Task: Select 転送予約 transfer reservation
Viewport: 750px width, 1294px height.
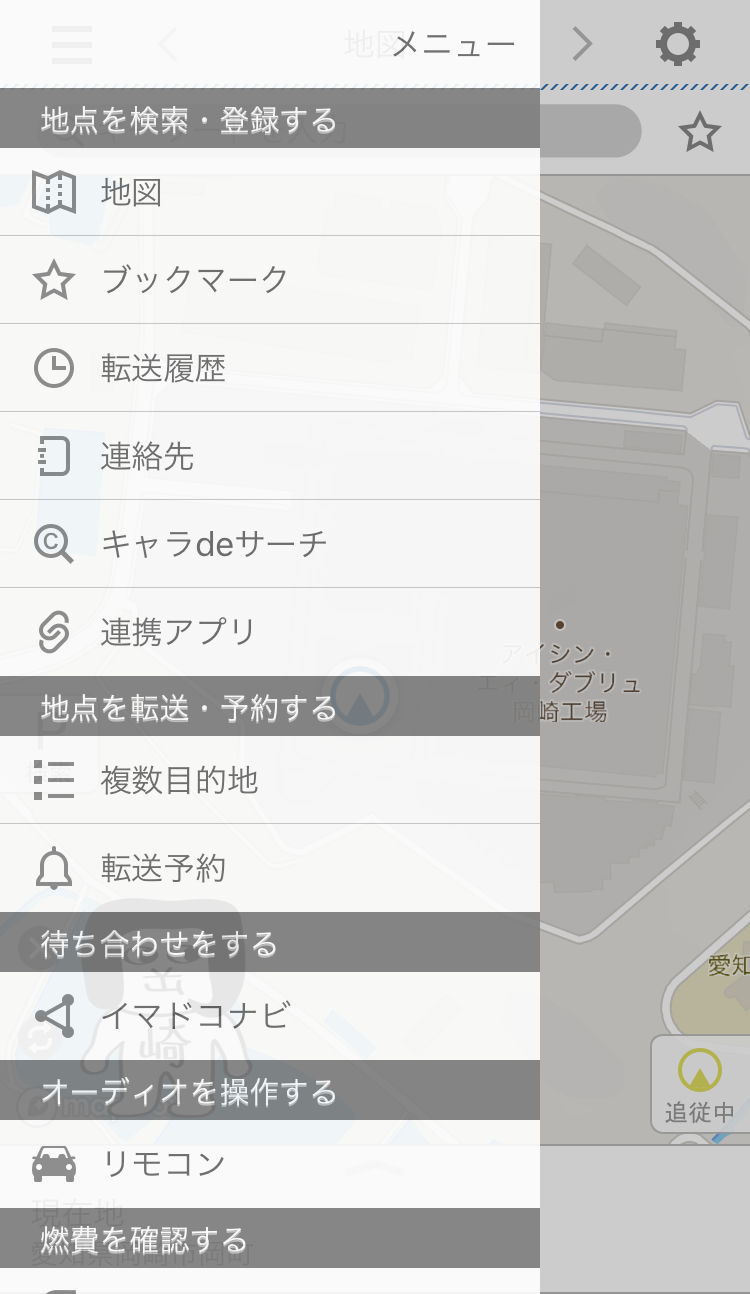Action: click(x=270, y=868)
